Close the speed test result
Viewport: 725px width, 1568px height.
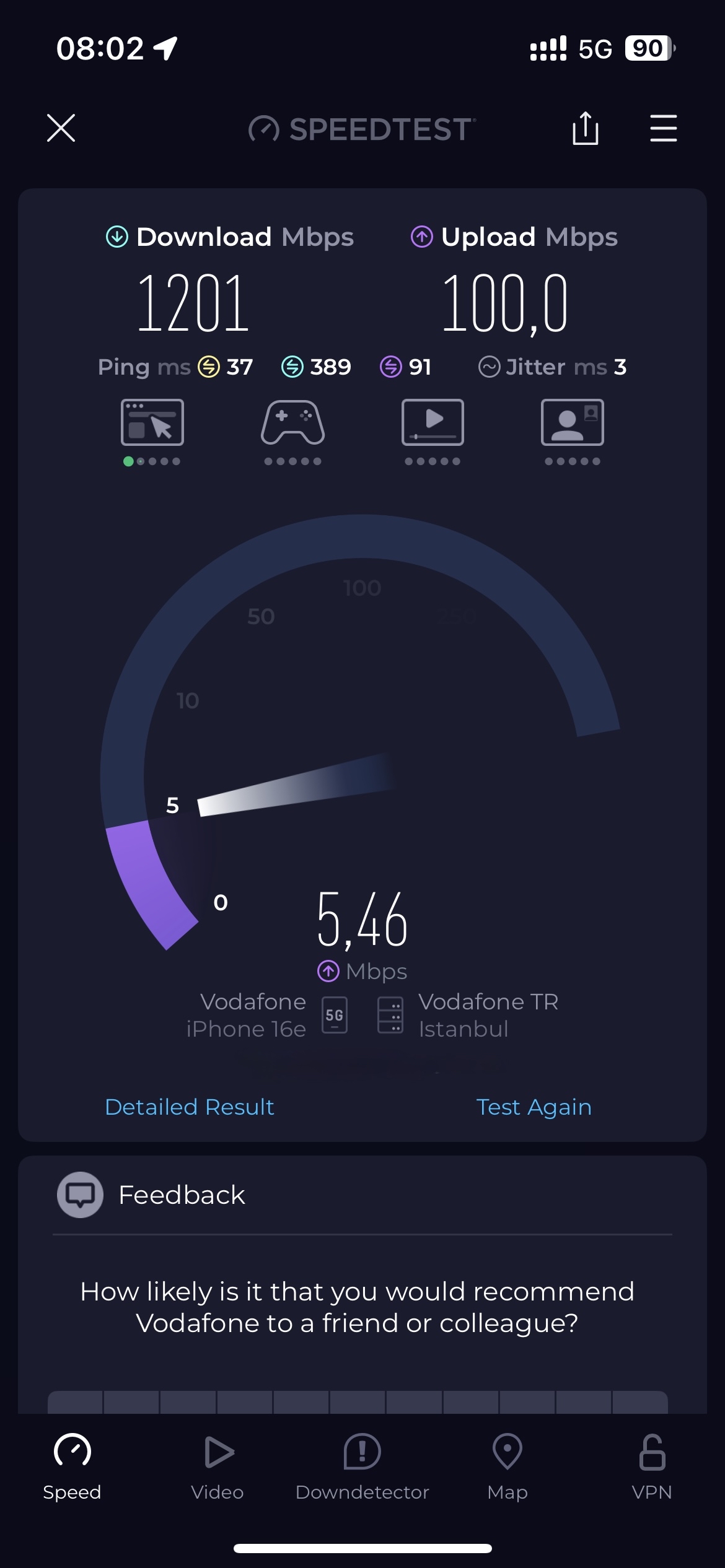61,128
